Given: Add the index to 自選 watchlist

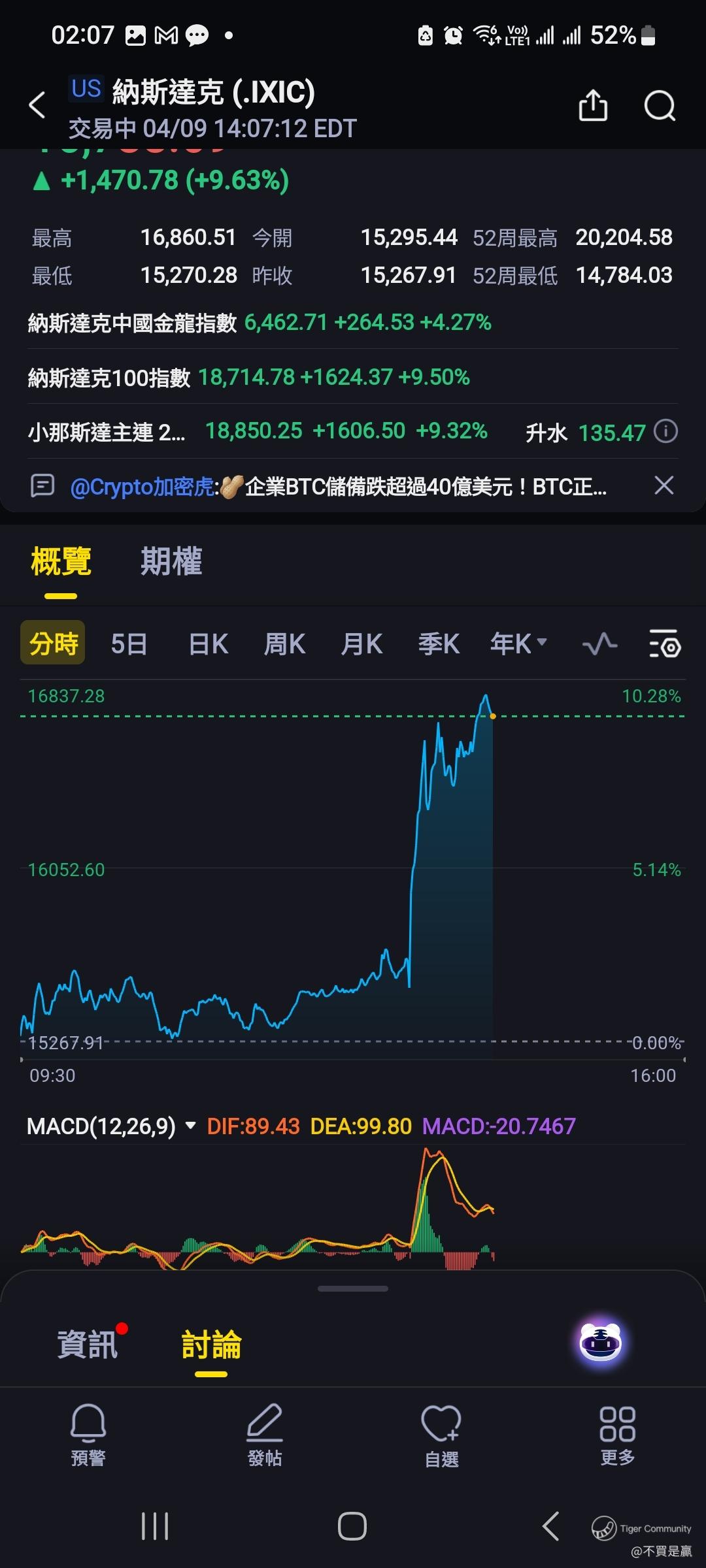Looking at the screenshot, I should (441, 1435).
